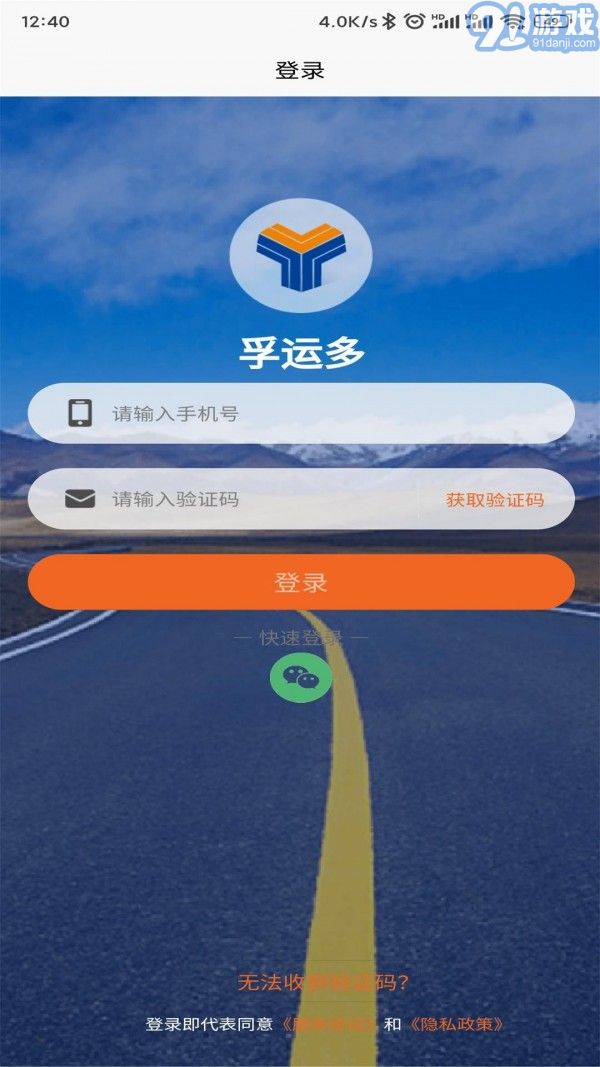Tap the verification code input field
The height and width of the screenshot is (1067, 600).
[260, 499]
